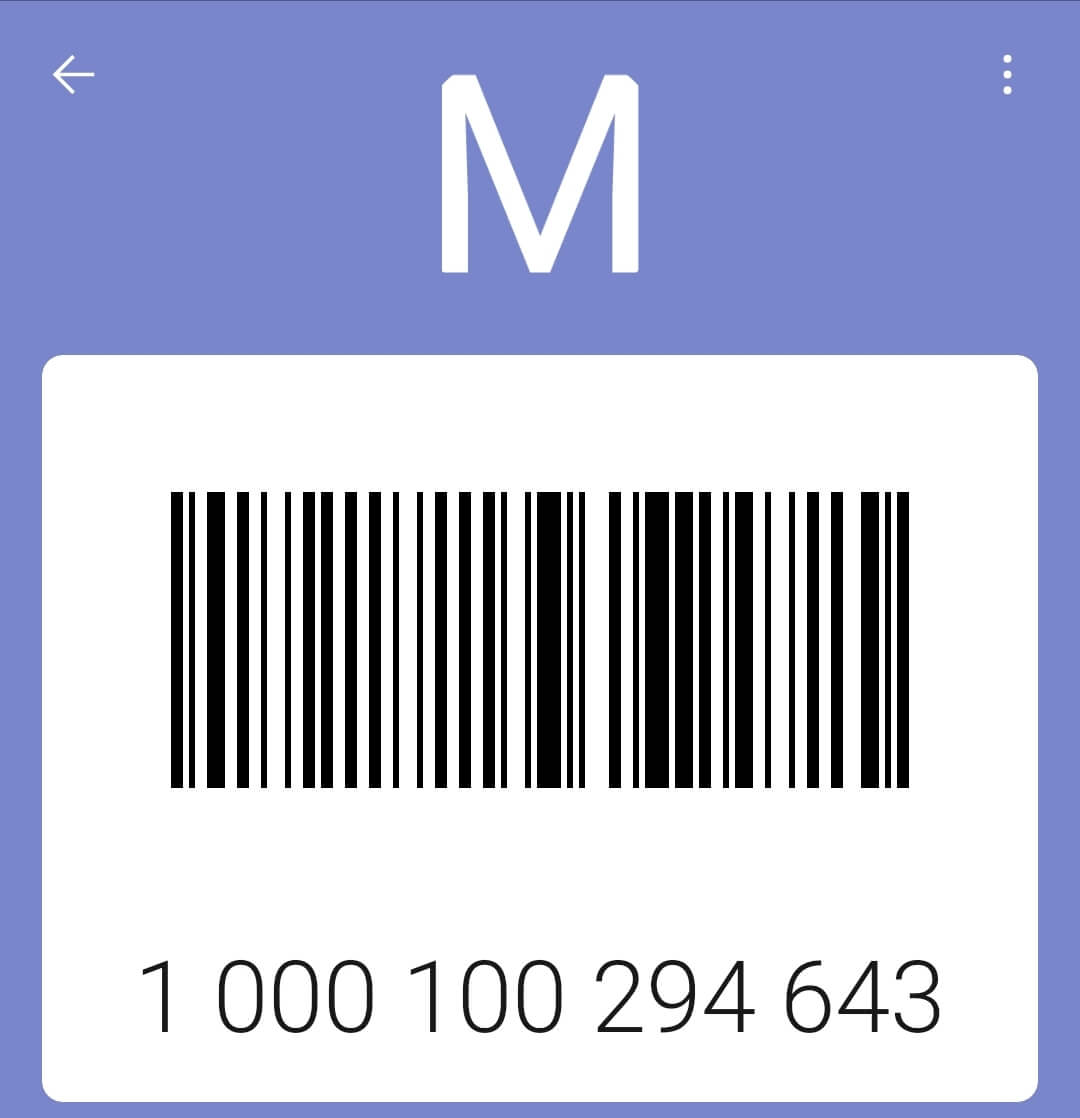Expand card details from the overflow menu
Screen dimensions: 1080x1118
click(1007, 72)
